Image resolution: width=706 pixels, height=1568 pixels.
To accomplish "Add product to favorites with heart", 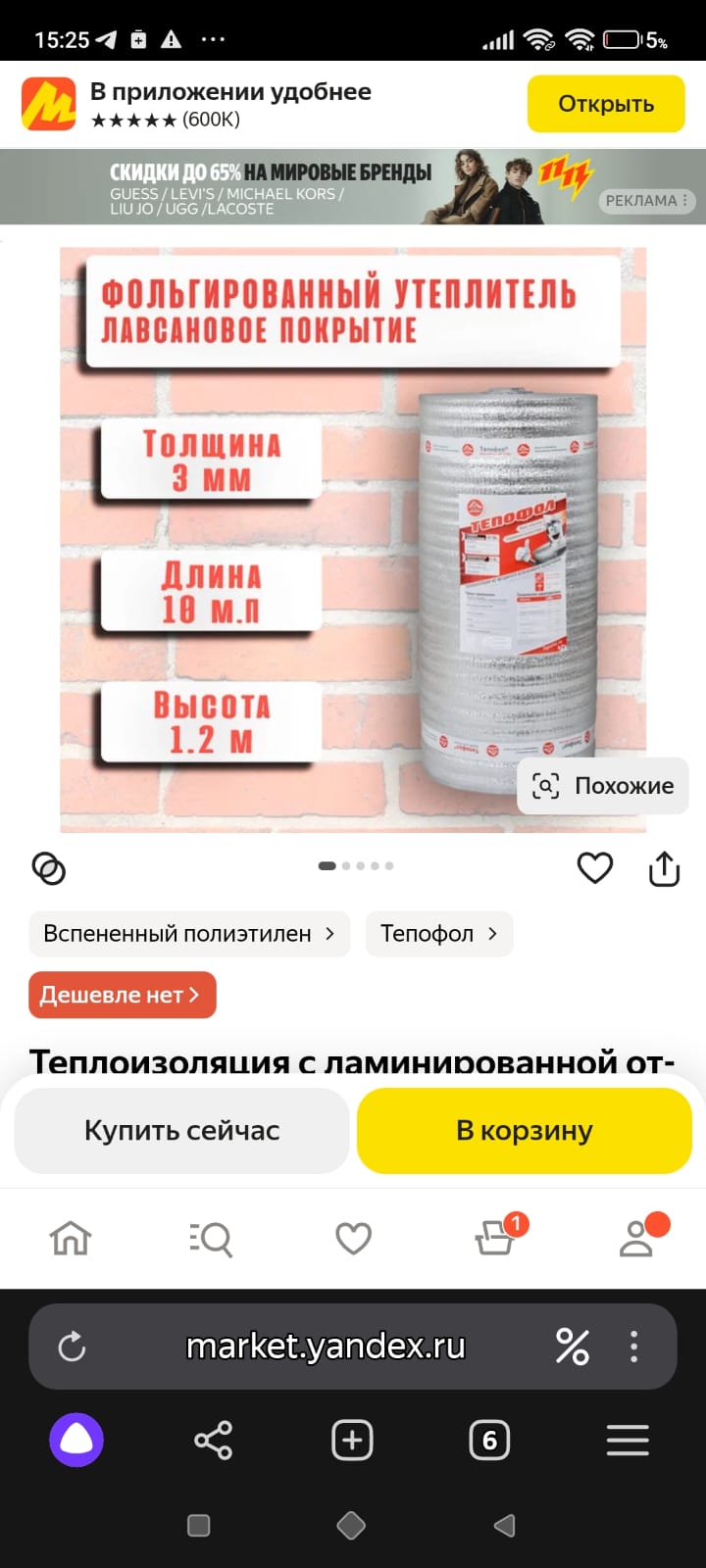I will coord(594,868).
